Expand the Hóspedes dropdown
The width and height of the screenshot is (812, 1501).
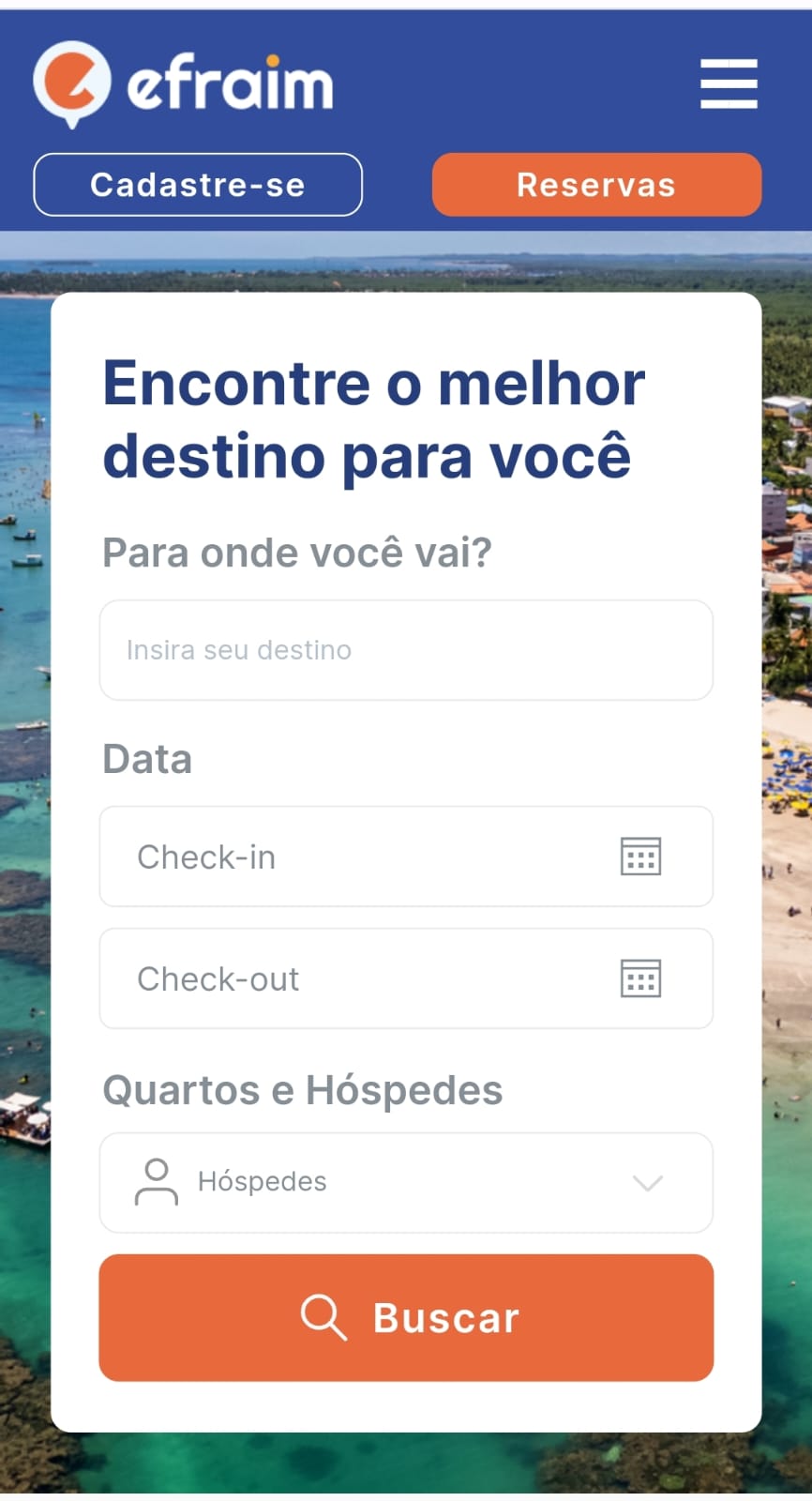(406, 1182)
